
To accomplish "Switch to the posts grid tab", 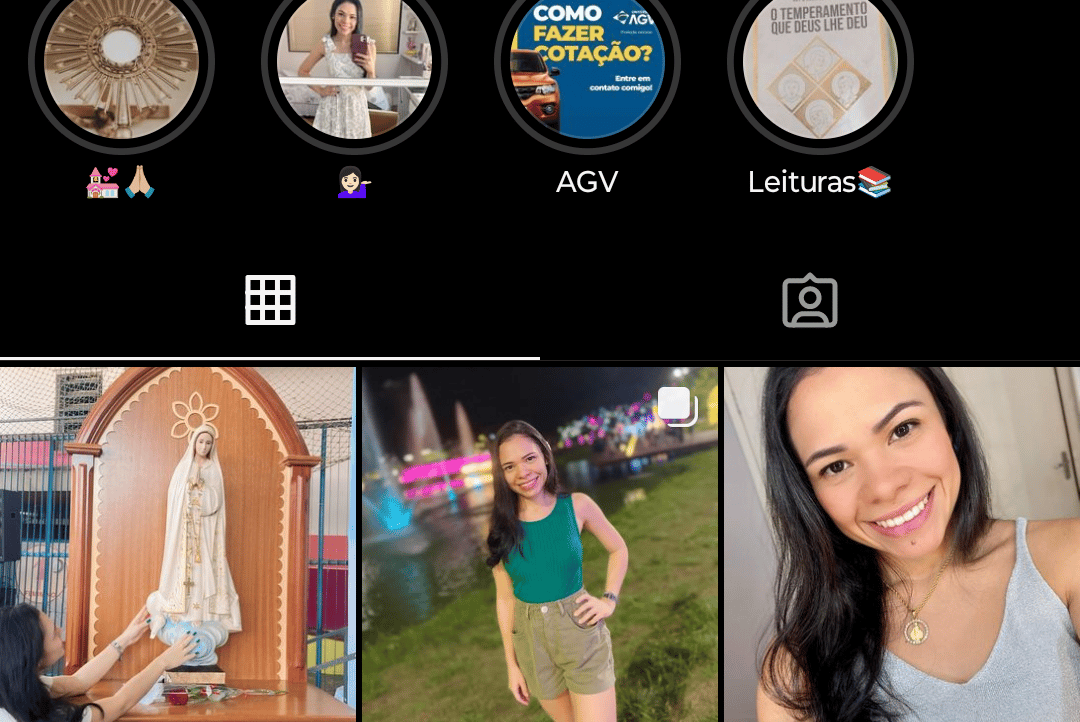I will click(270, 300).
